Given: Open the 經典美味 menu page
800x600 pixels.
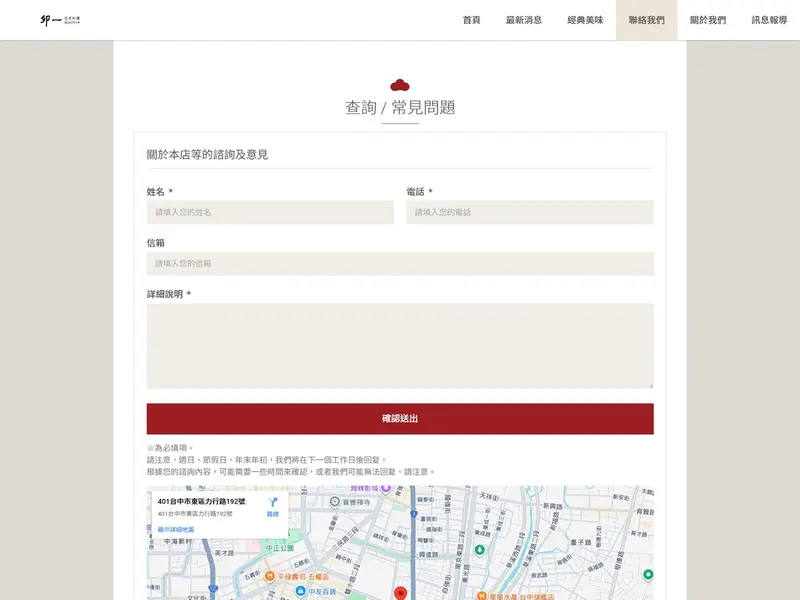Looking at the screenshot, I should (585, 20).
